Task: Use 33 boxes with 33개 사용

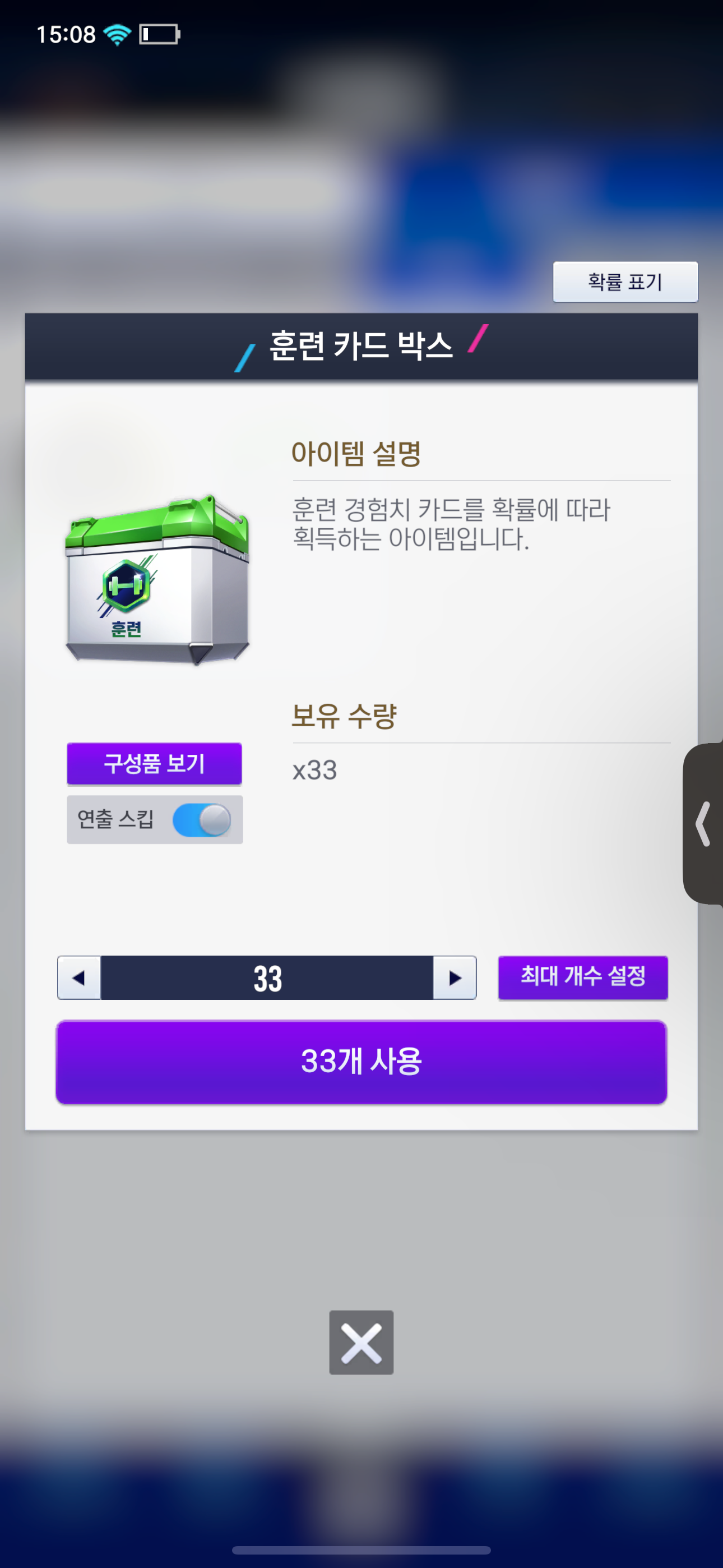Action: (361, 1062)
